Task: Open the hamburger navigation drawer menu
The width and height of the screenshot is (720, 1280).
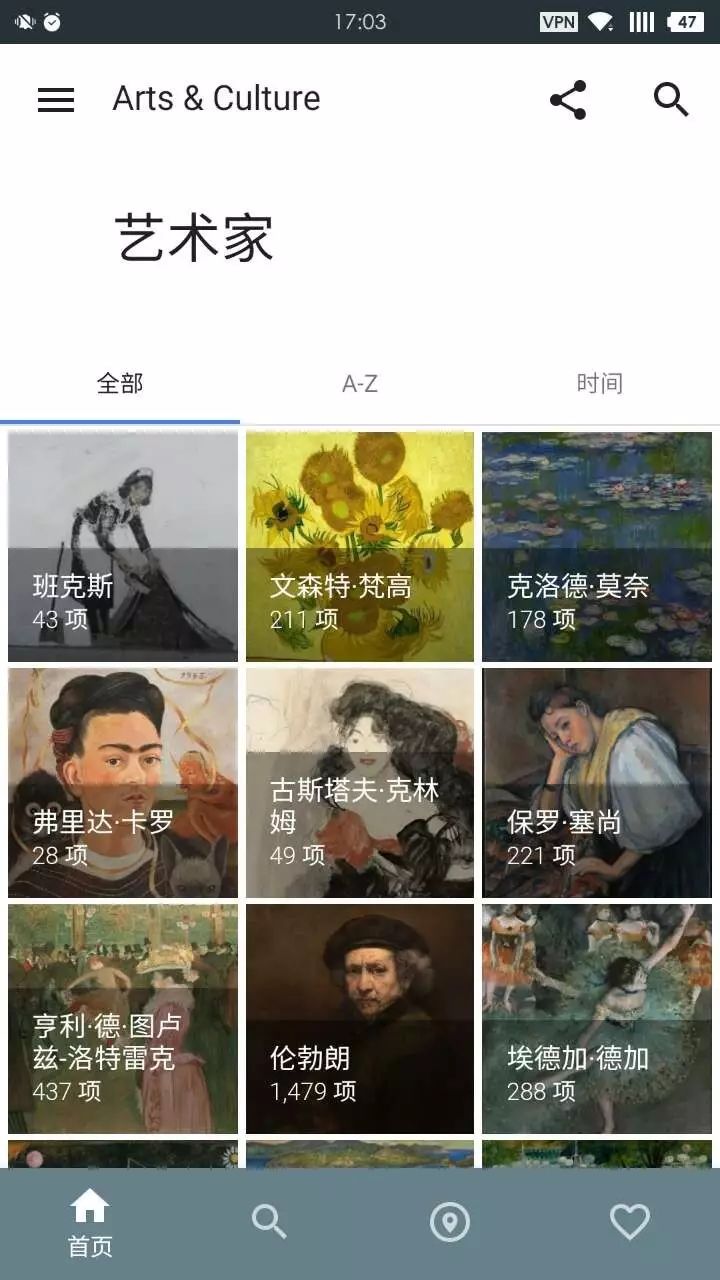Action: click(56, 99)
